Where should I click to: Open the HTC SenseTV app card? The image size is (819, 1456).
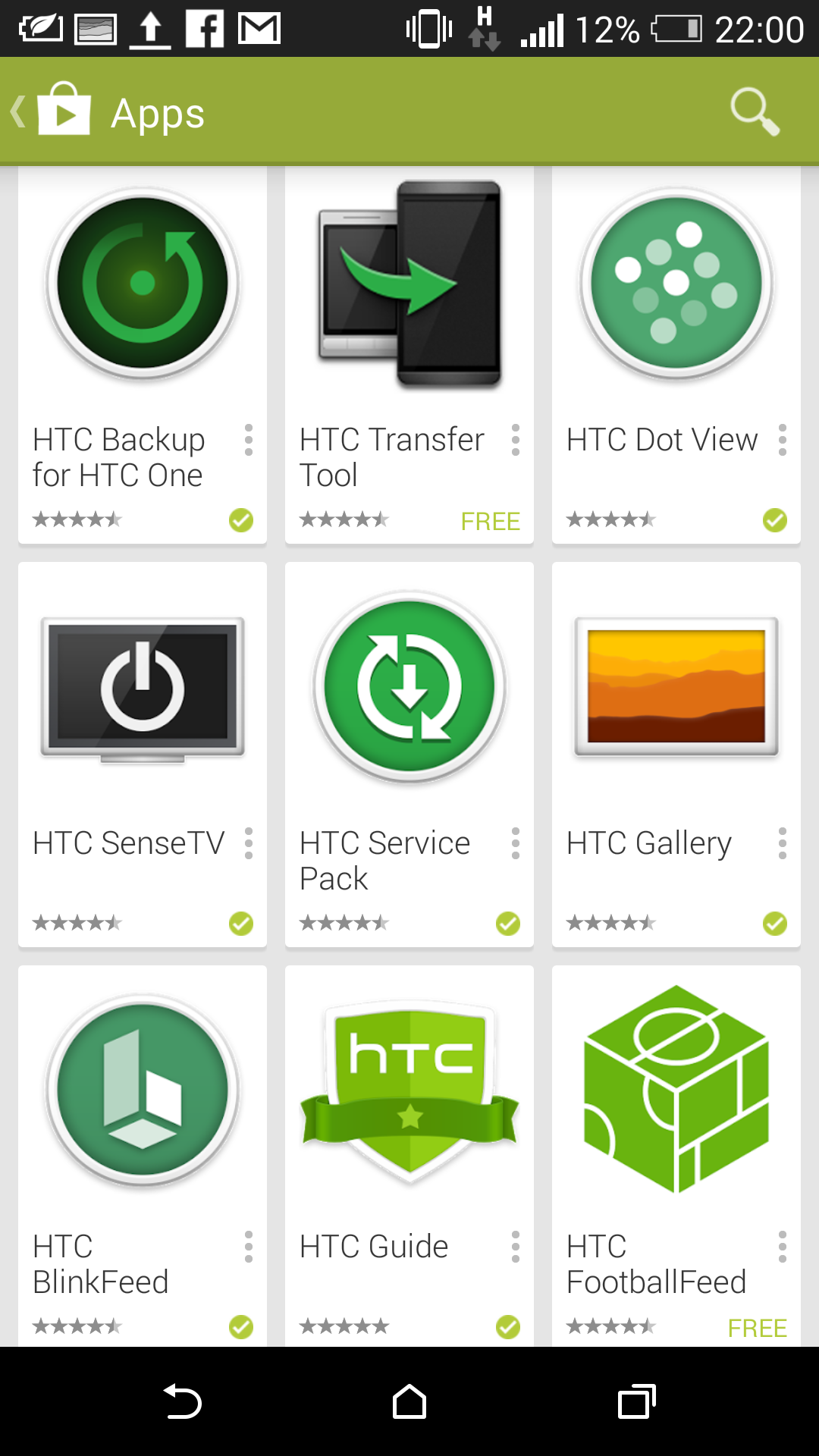click(143, 755)
